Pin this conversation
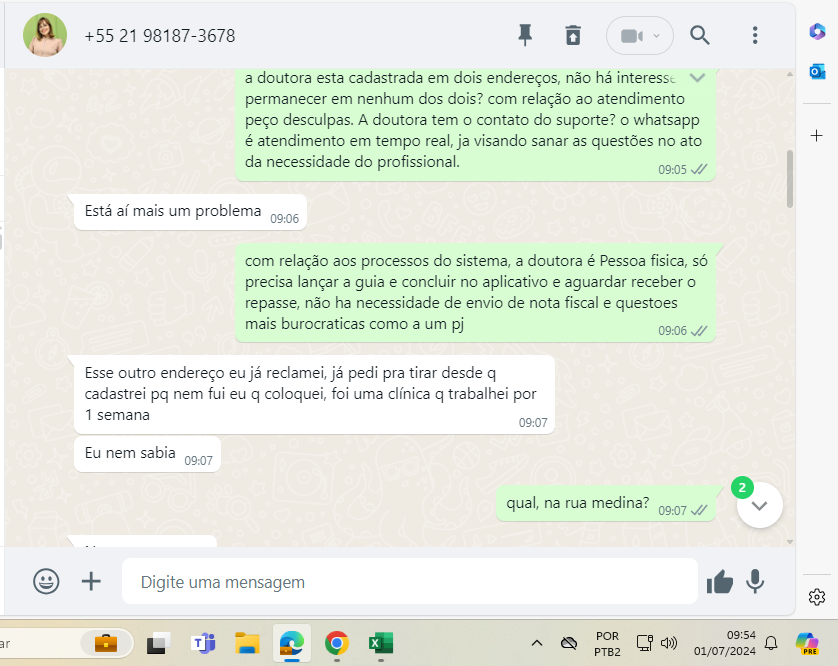Screen dimensions: 838x666 point(525,36)
